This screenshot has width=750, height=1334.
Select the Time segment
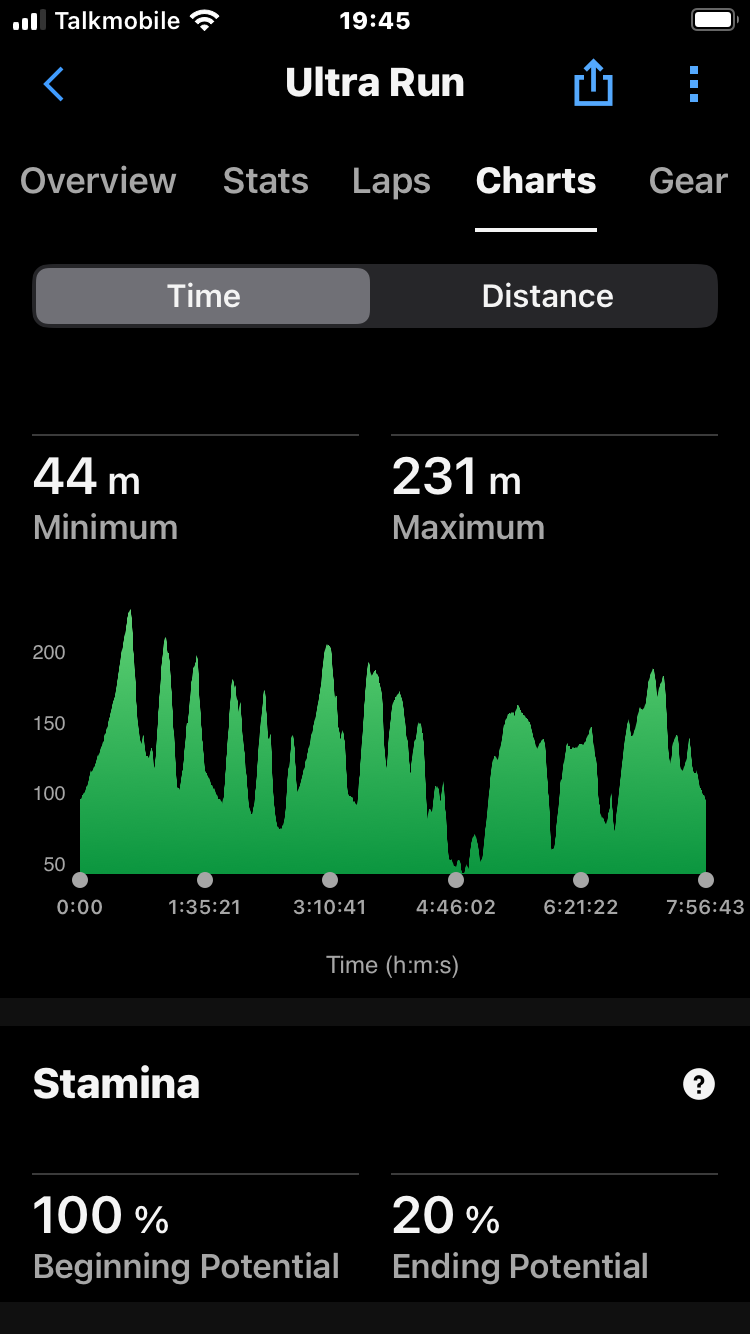(x=203, y=296)
